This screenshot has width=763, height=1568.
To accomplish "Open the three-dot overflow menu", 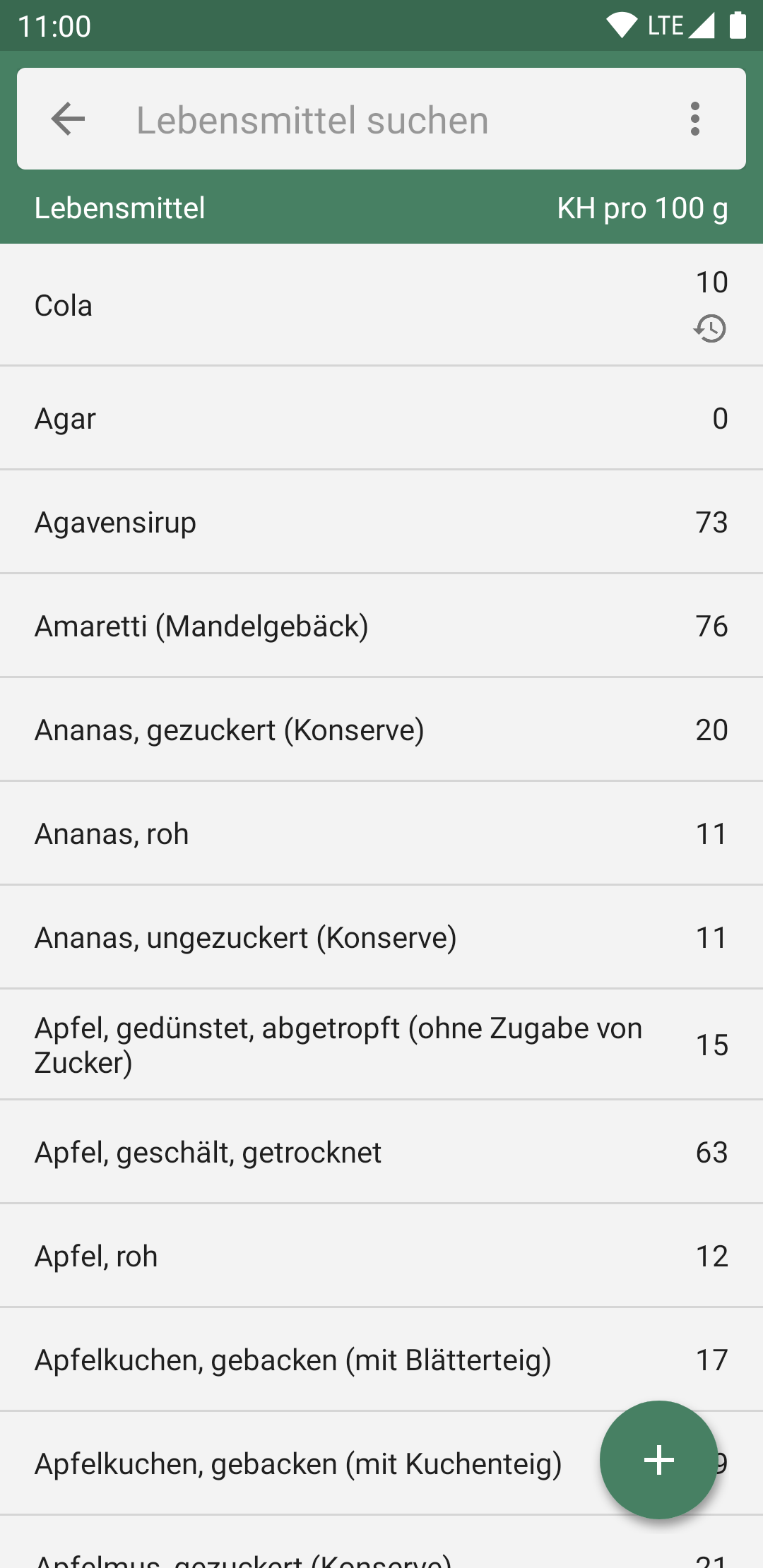I will tap(695, 119).
